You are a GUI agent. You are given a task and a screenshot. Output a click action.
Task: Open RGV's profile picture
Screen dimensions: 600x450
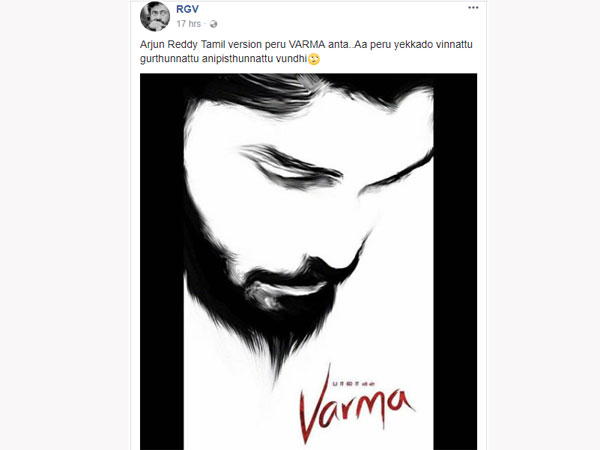tap(155, 16)
